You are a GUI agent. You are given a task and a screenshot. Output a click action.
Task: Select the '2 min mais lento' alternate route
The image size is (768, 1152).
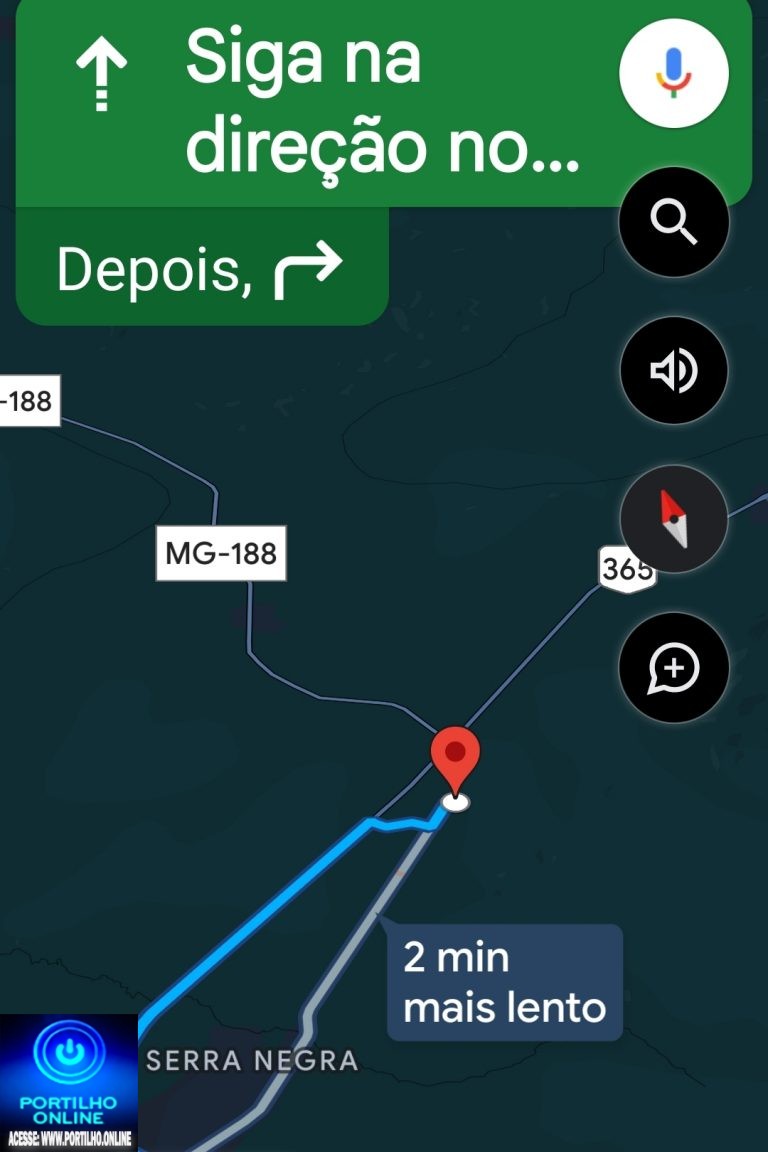click(x=504, y=983)
